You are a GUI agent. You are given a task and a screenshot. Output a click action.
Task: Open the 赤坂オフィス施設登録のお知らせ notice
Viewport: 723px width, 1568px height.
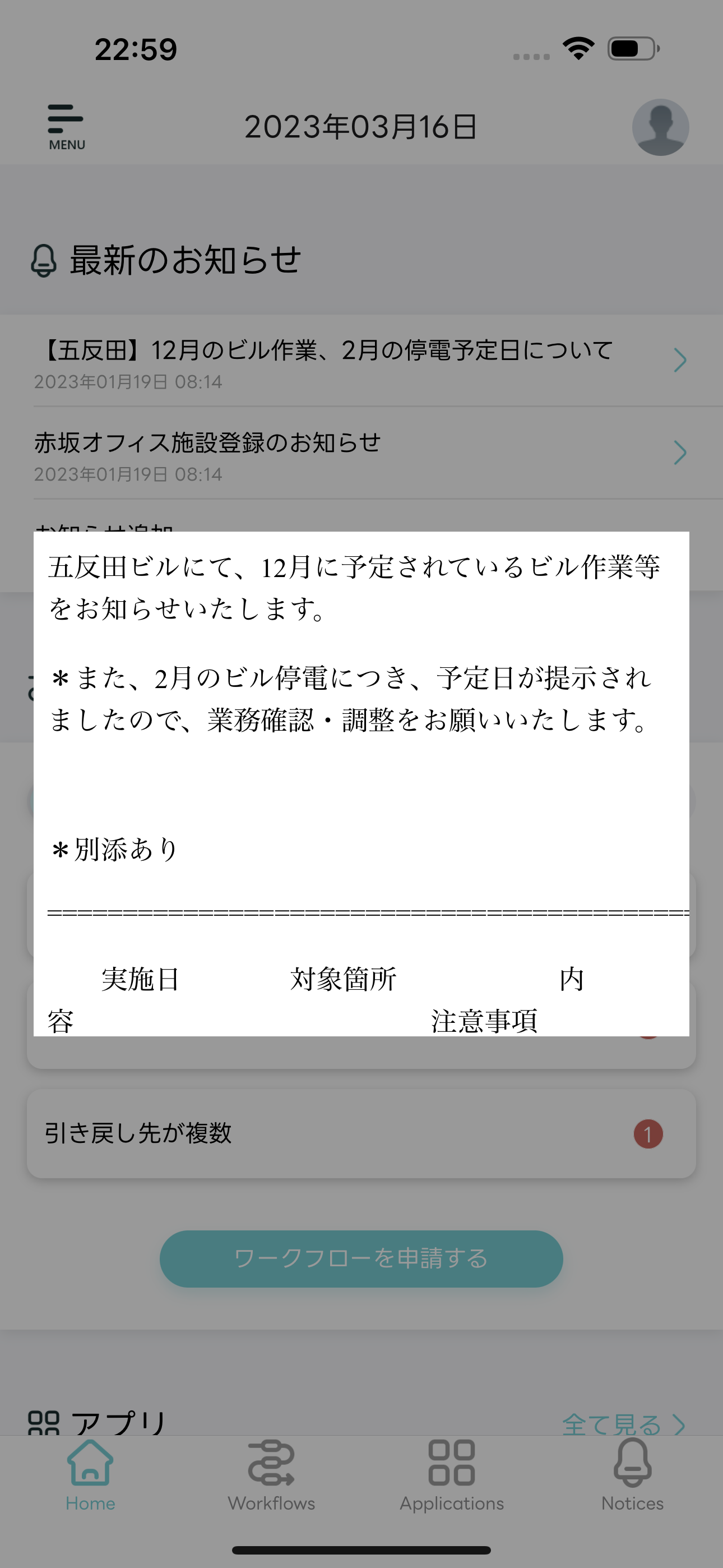coord(359,453)
